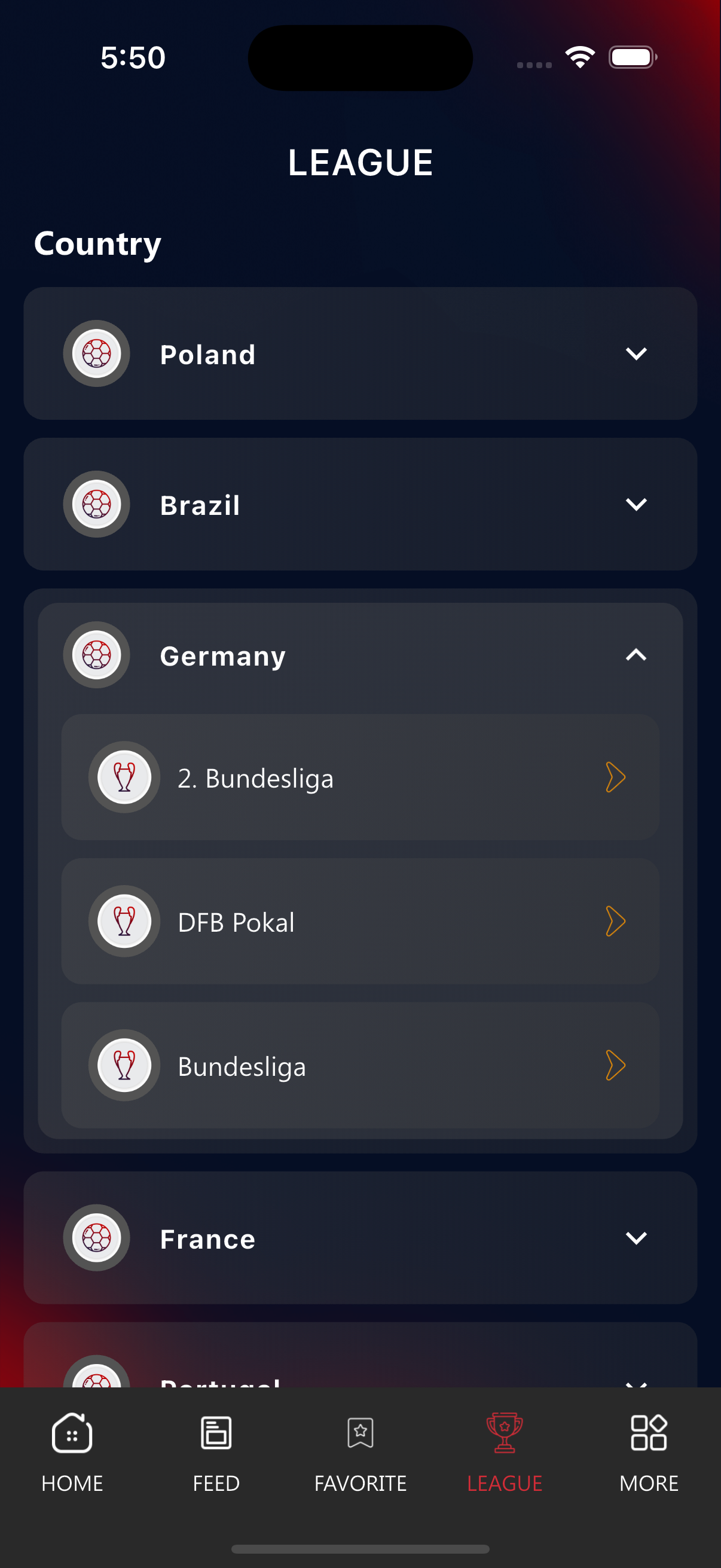Viewport: 721px width, 1568px height.
Task: Expand the Brazil country section
Action: 637,504
